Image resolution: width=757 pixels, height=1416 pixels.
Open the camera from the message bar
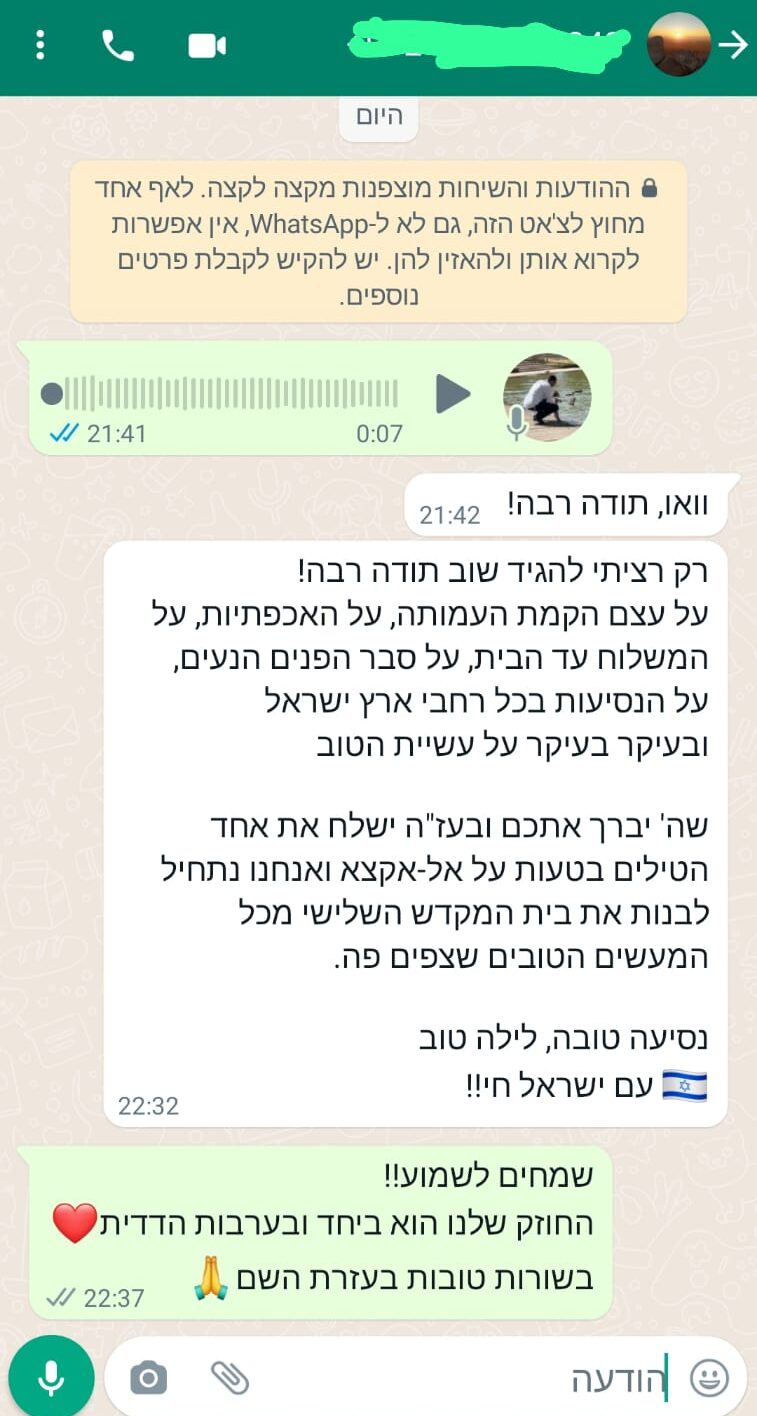click(x=148, y=1379)
